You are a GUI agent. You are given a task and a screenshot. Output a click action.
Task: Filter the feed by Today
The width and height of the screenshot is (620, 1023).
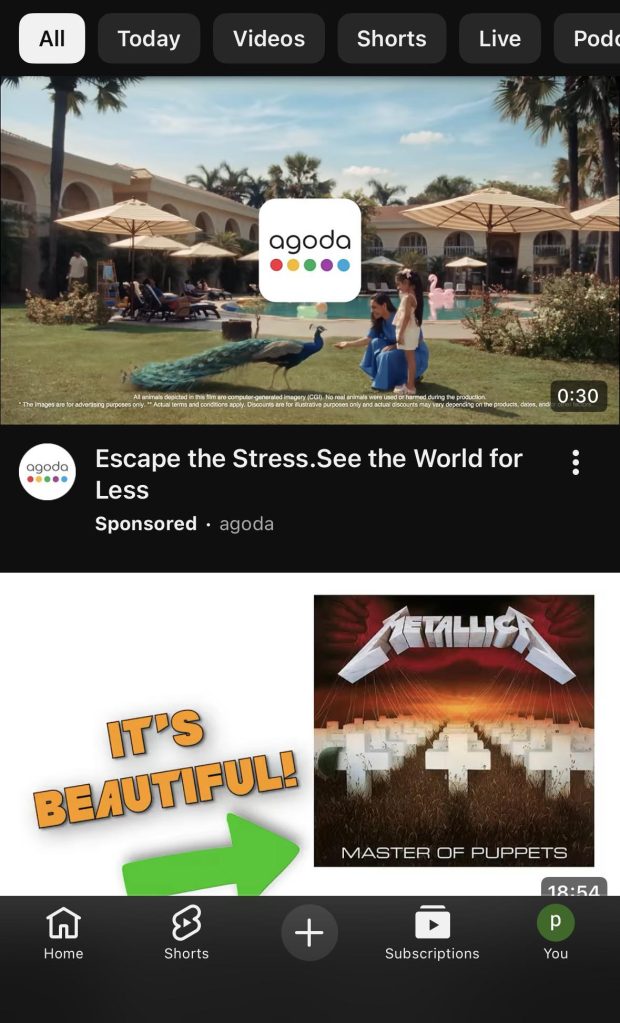149,39
